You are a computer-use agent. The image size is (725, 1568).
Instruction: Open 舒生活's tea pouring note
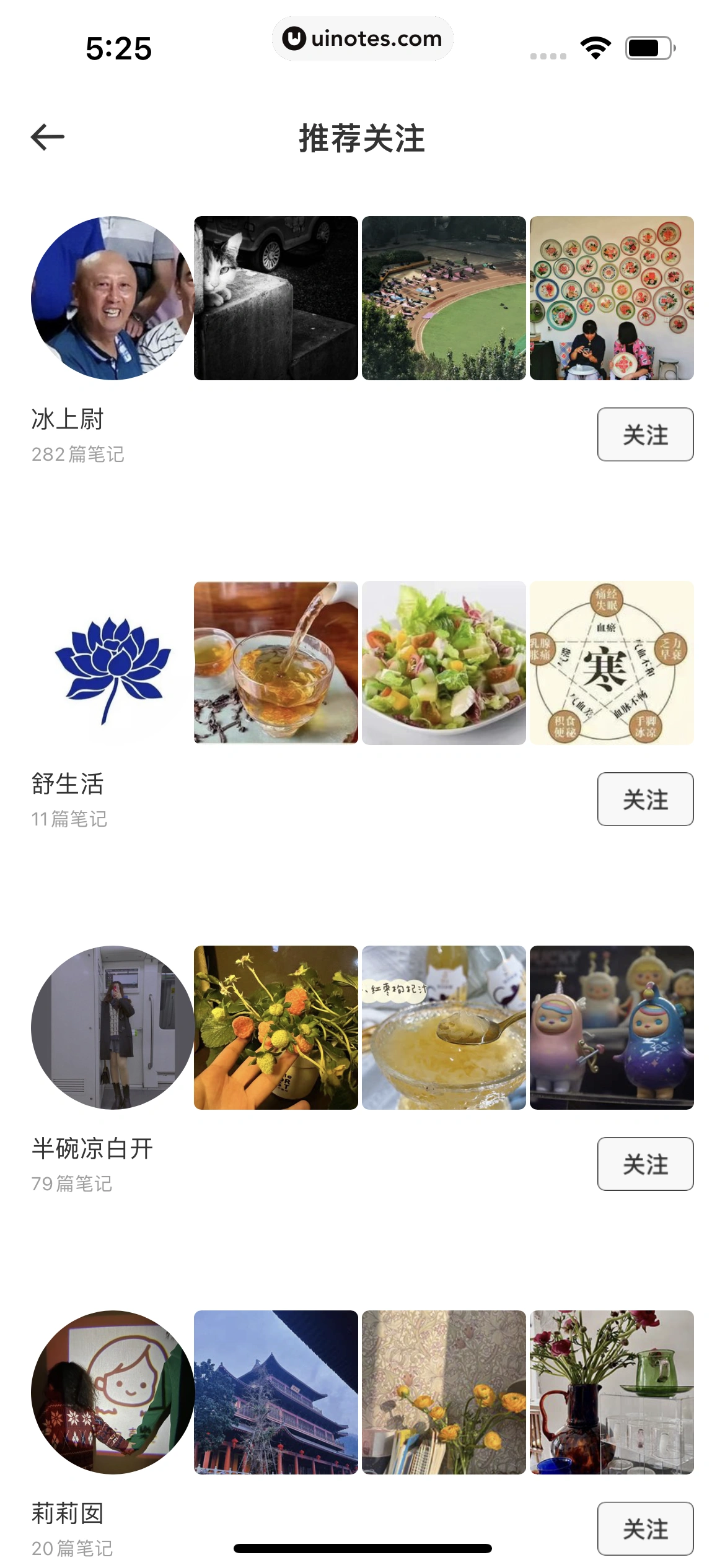tap(276, 663)
